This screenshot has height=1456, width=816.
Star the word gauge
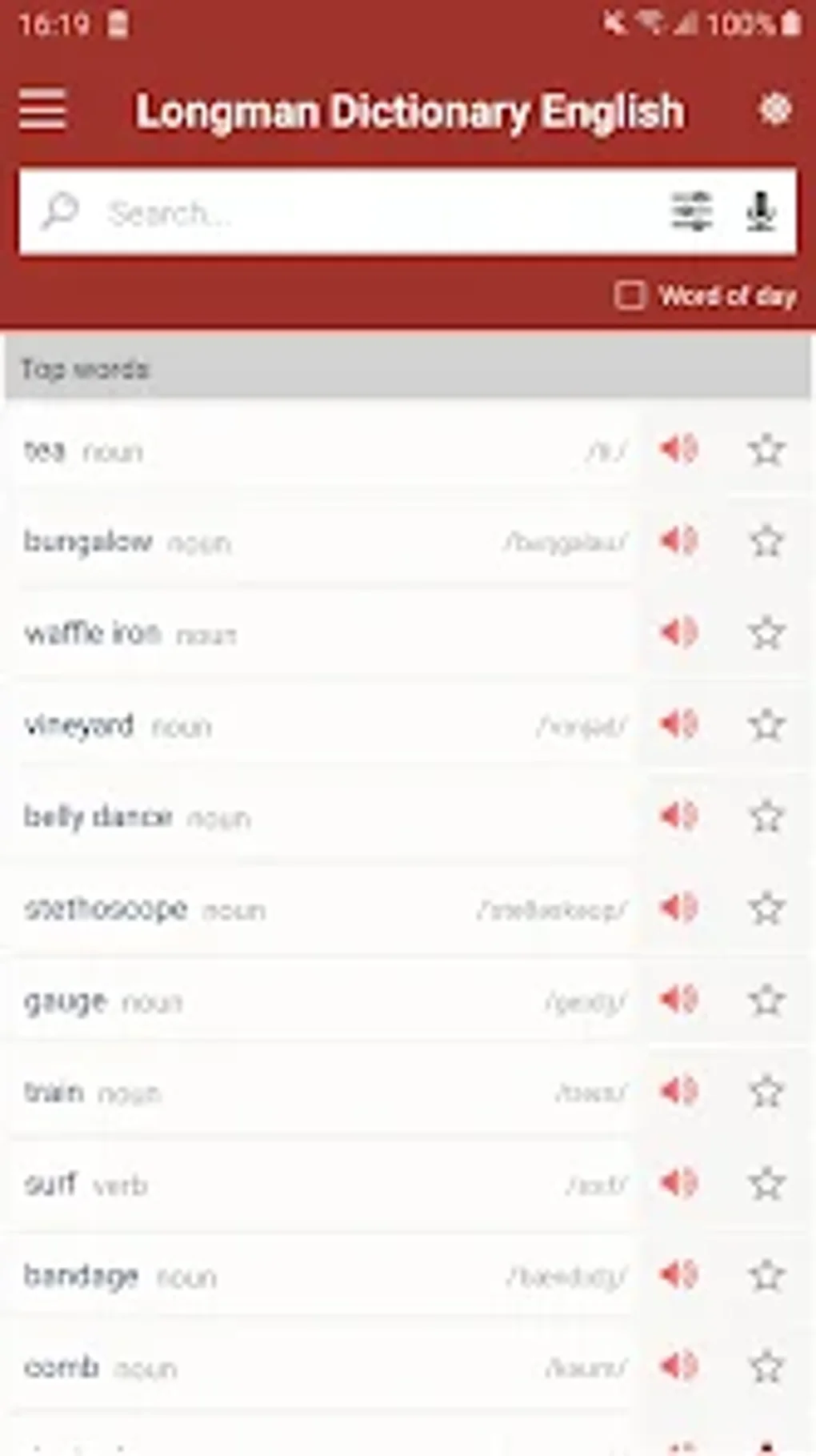[x=766, y=1000]
